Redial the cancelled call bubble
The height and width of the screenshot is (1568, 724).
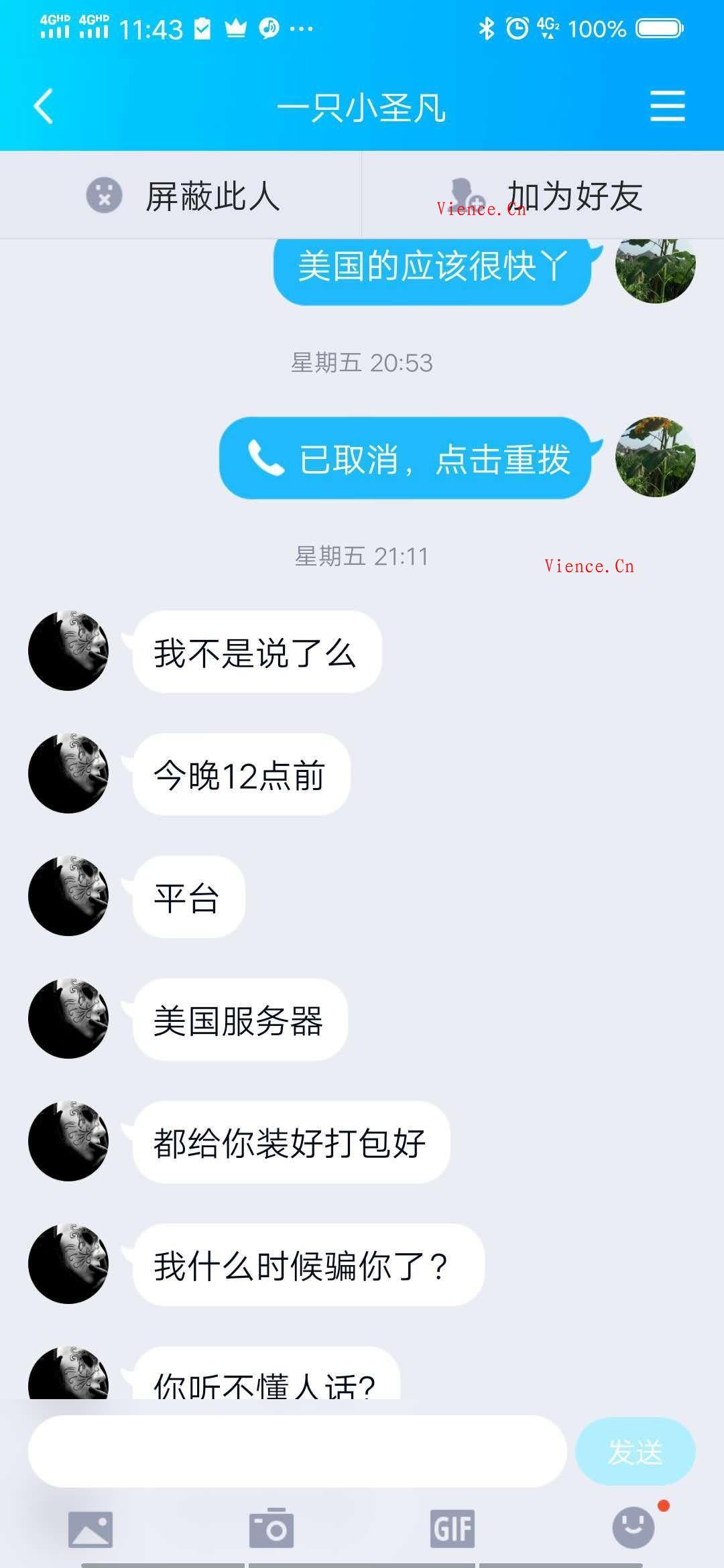click(x=406, y=458)
